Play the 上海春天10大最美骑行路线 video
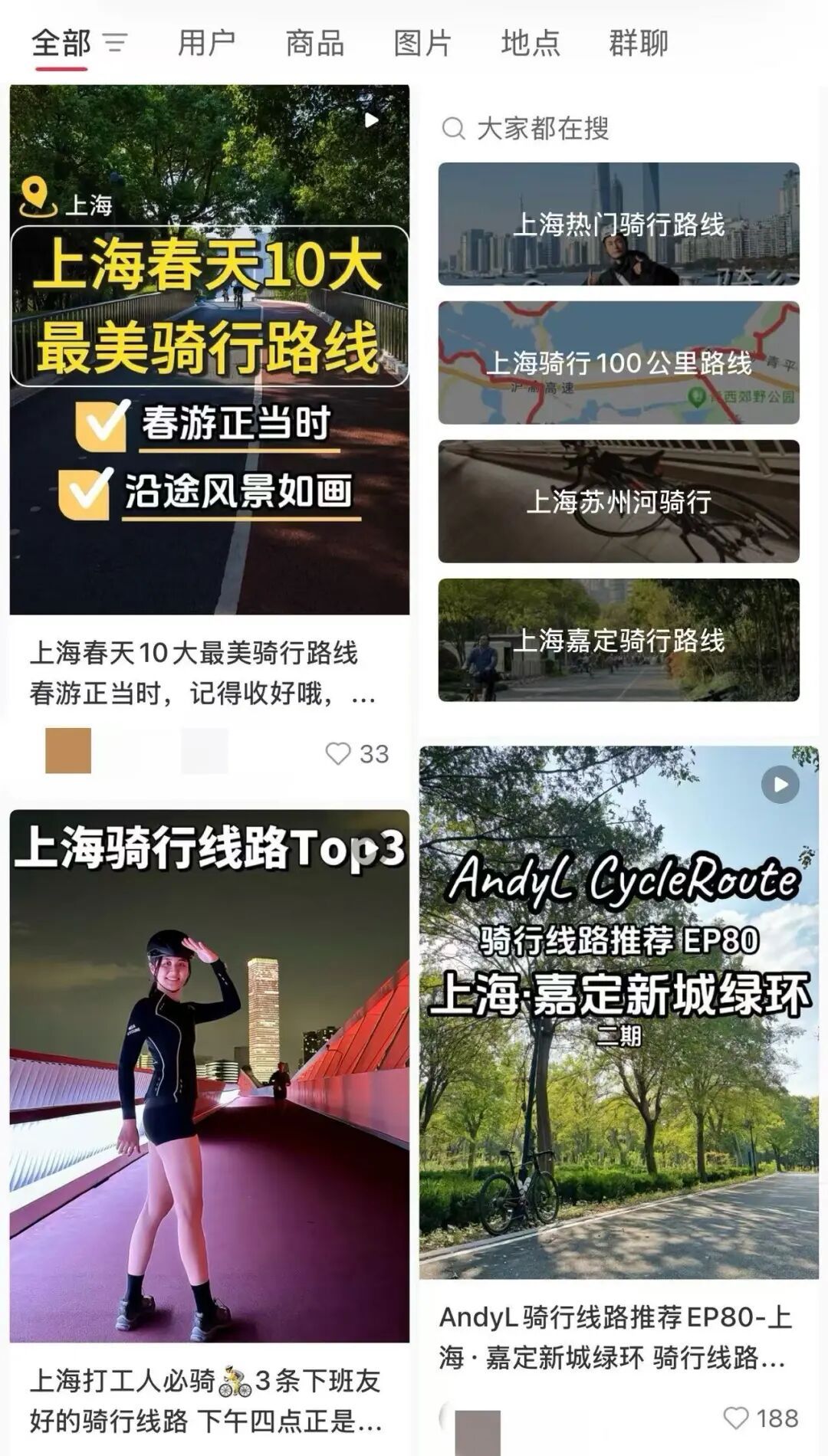 click(373, 120)
